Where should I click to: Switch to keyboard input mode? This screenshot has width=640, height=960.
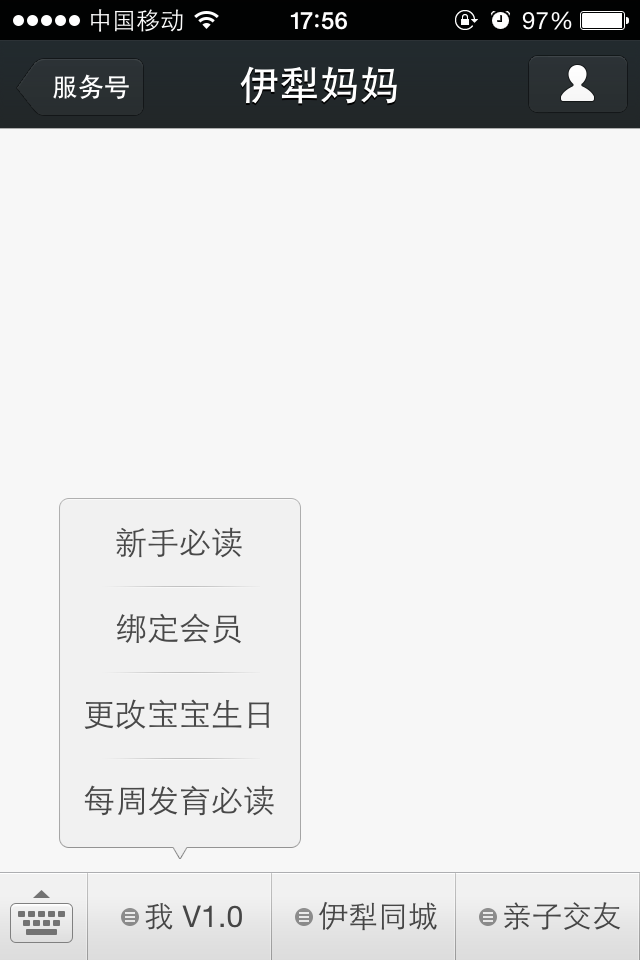[42, 916]
